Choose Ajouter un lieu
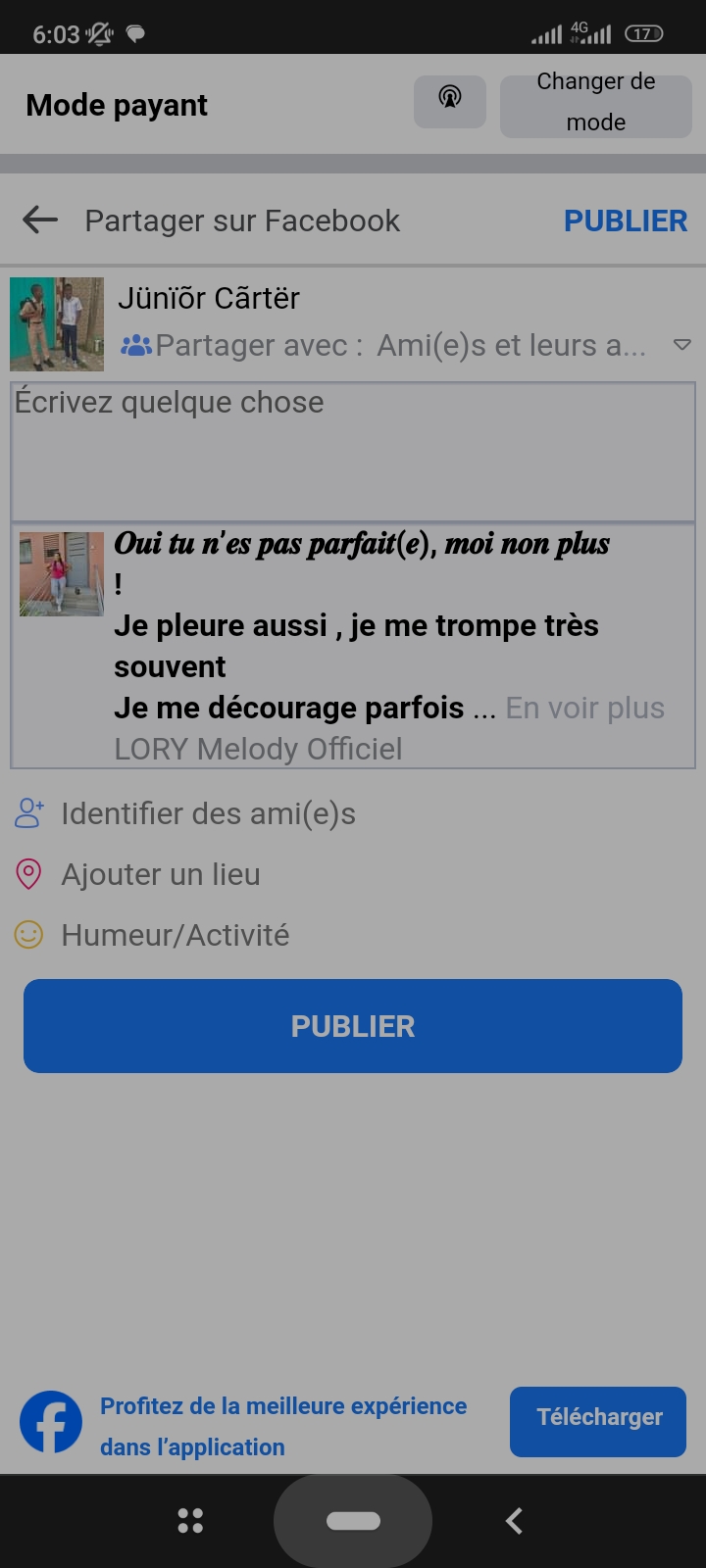Viewport: 706px width, 1568px height. coord(161,874)
